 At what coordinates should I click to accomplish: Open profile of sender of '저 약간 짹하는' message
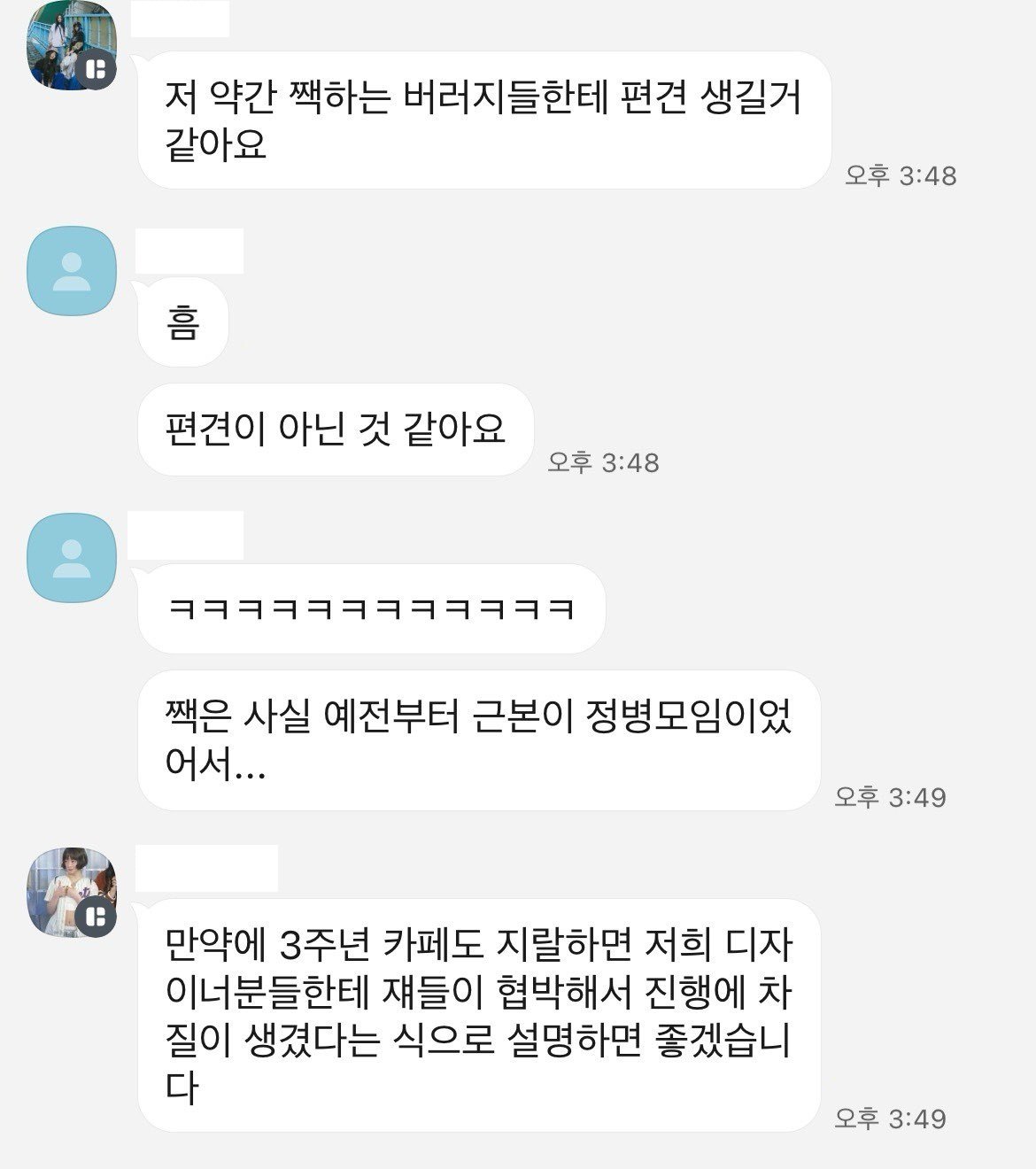(73, 44)
